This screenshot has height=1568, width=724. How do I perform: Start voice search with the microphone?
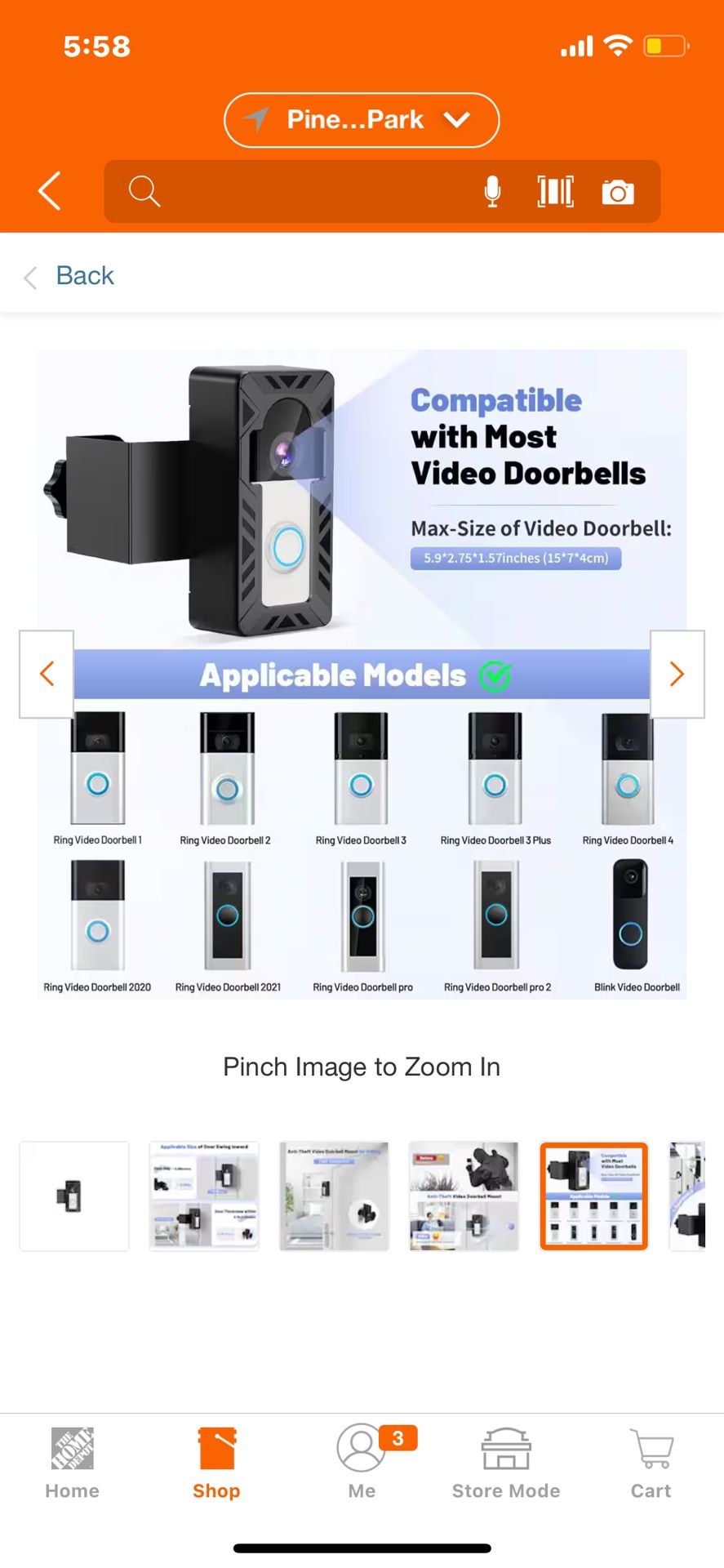coord(492,192)
